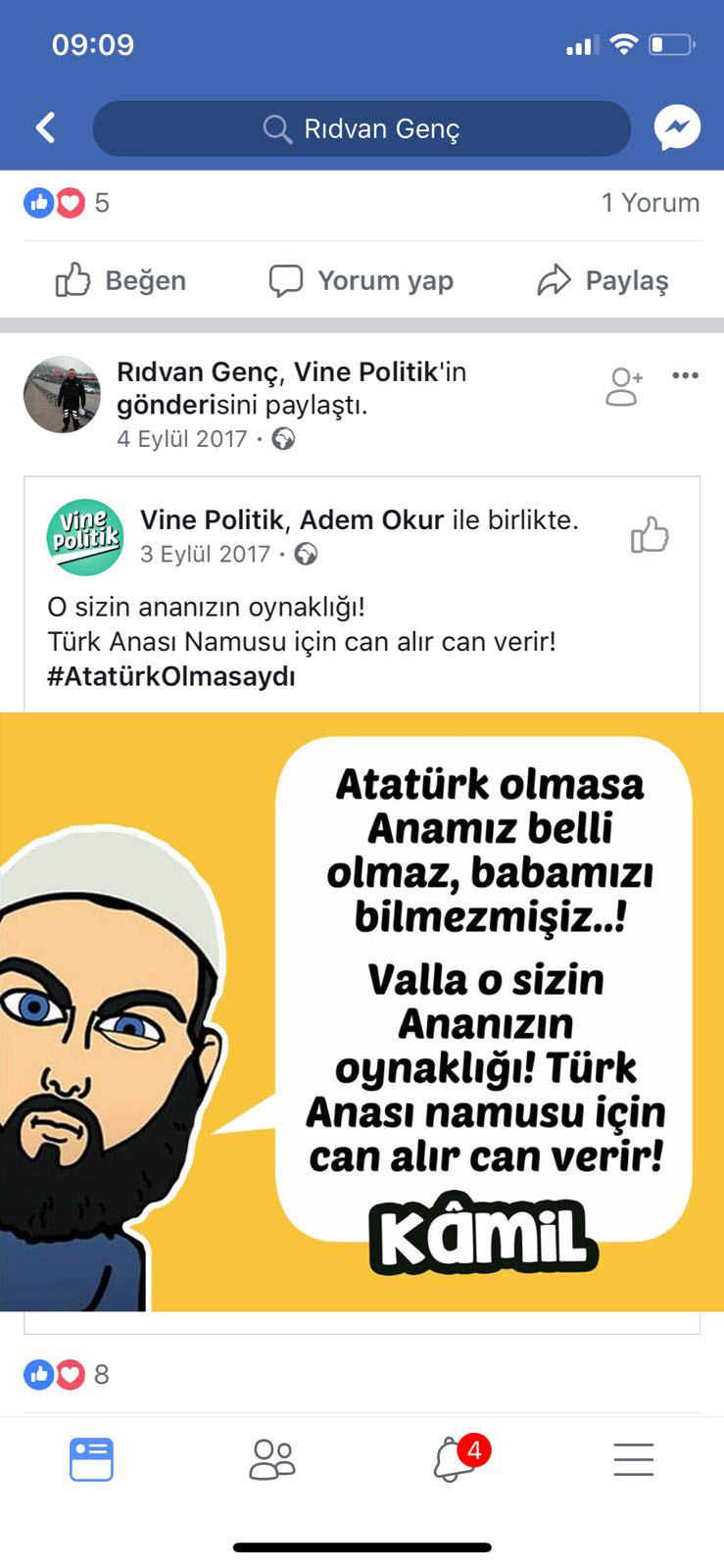Screen dimensions: 724x1568
Task: View the 8 reactions on shared post
Action: coord(67,1375)
